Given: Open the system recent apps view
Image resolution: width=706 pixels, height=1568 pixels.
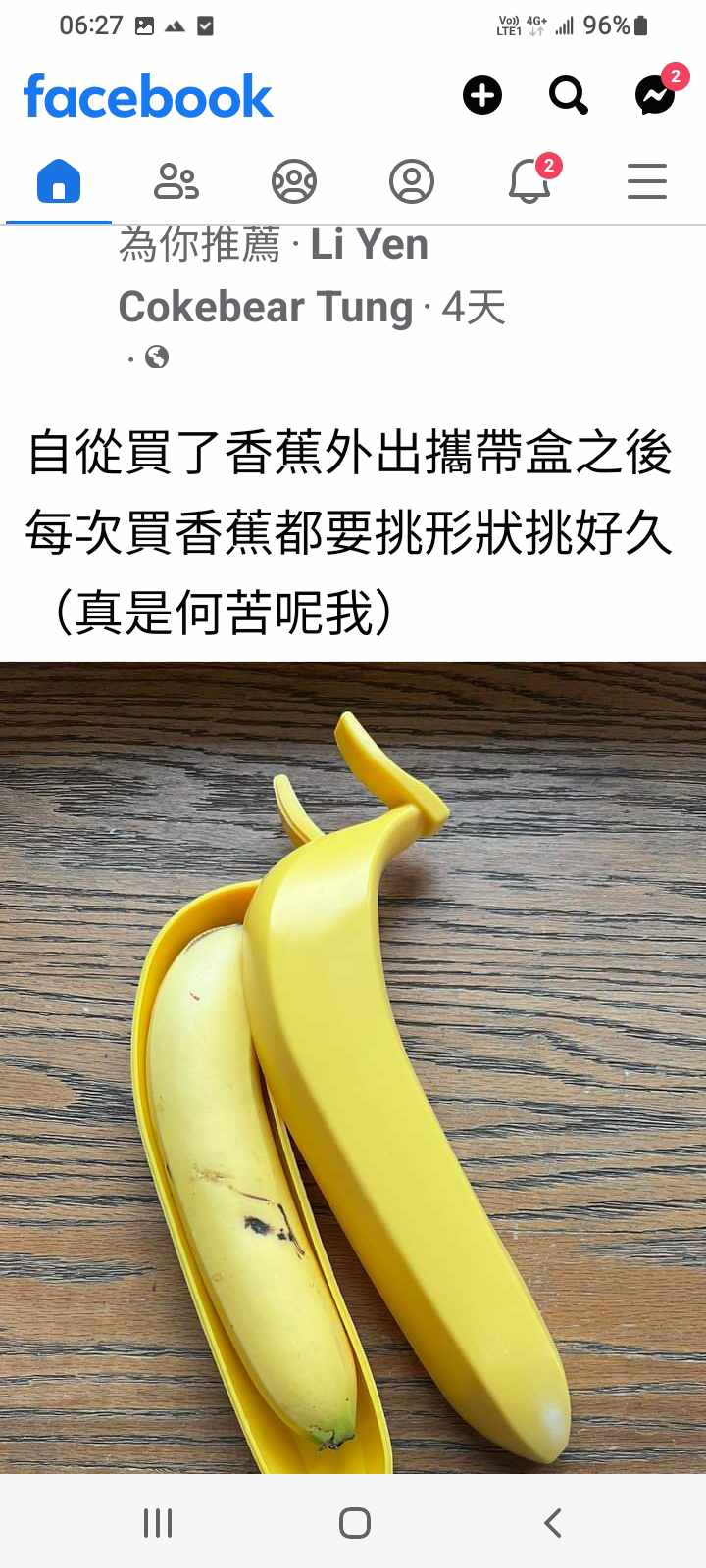Looking at the screenshot, I should (157, 1522).
